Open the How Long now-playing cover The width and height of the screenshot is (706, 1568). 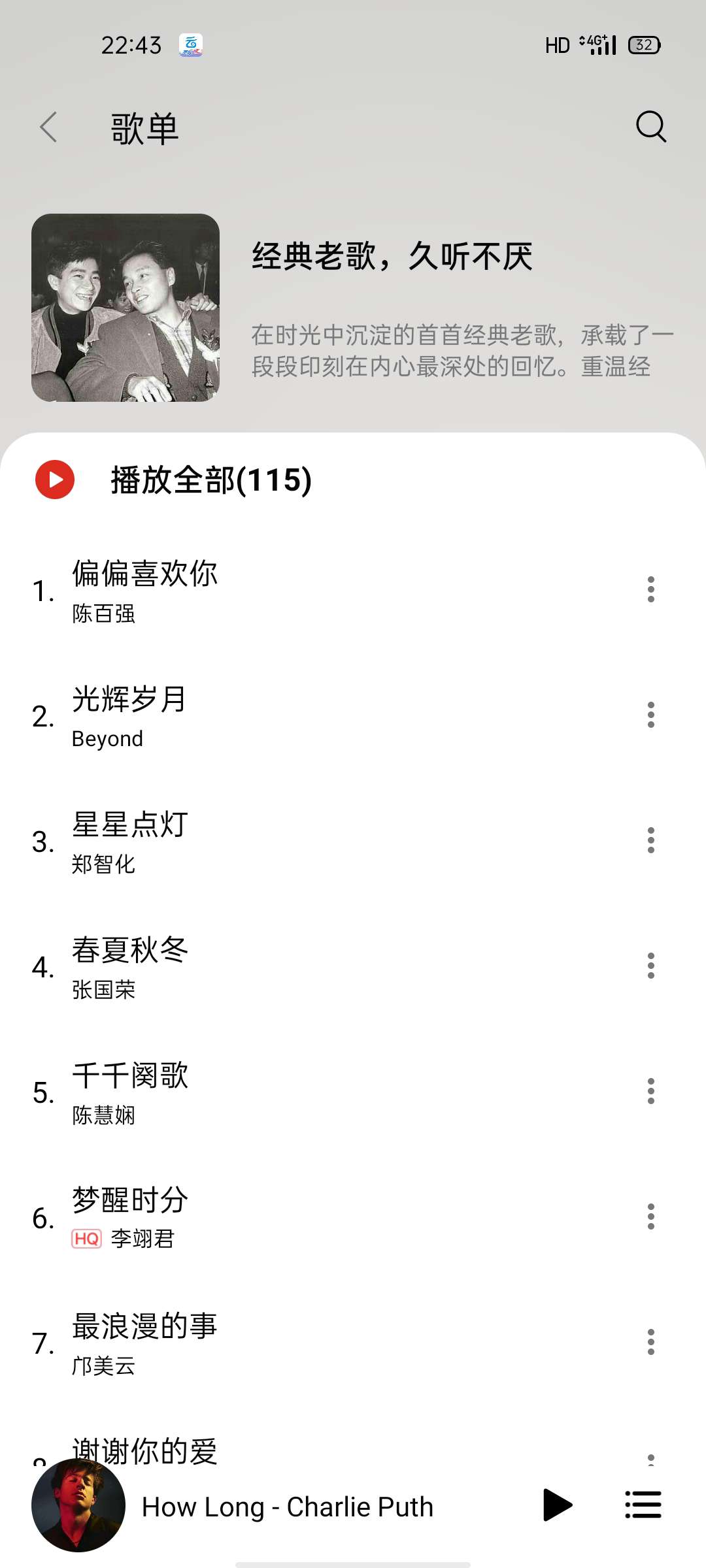coord(78,1505)
